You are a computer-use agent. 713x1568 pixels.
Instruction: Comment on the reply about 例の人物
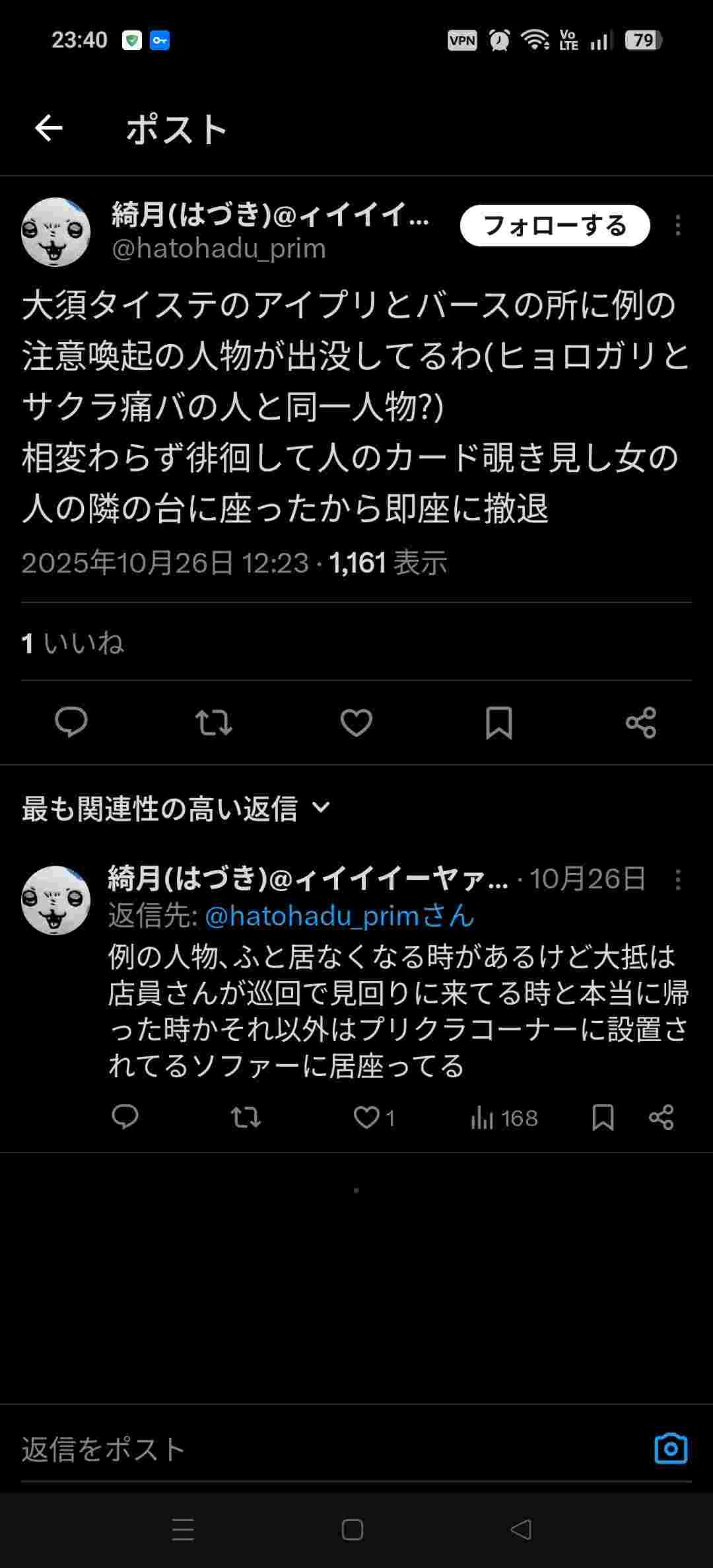tap(125, 1118)
